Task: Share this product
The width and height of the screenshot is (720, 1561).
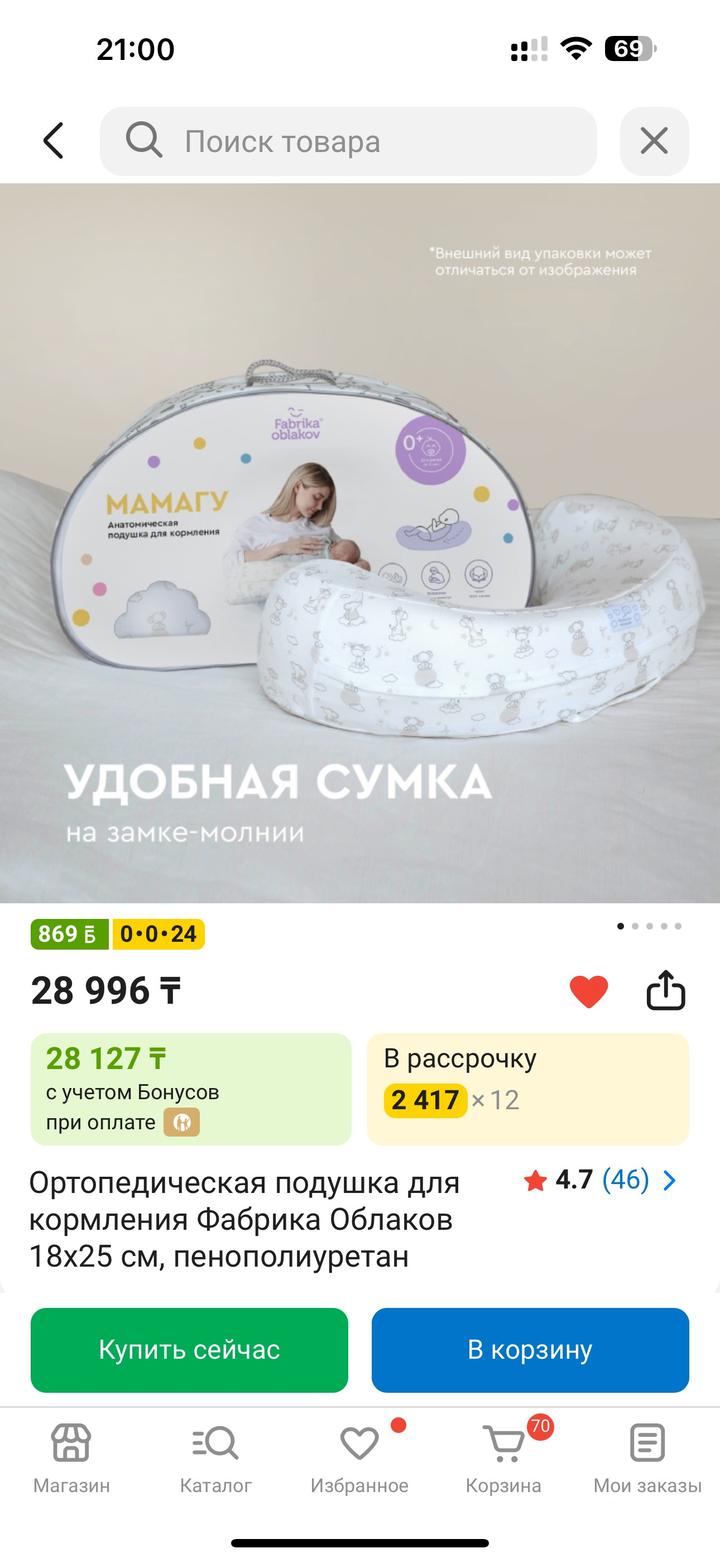Action: point(665,991)
